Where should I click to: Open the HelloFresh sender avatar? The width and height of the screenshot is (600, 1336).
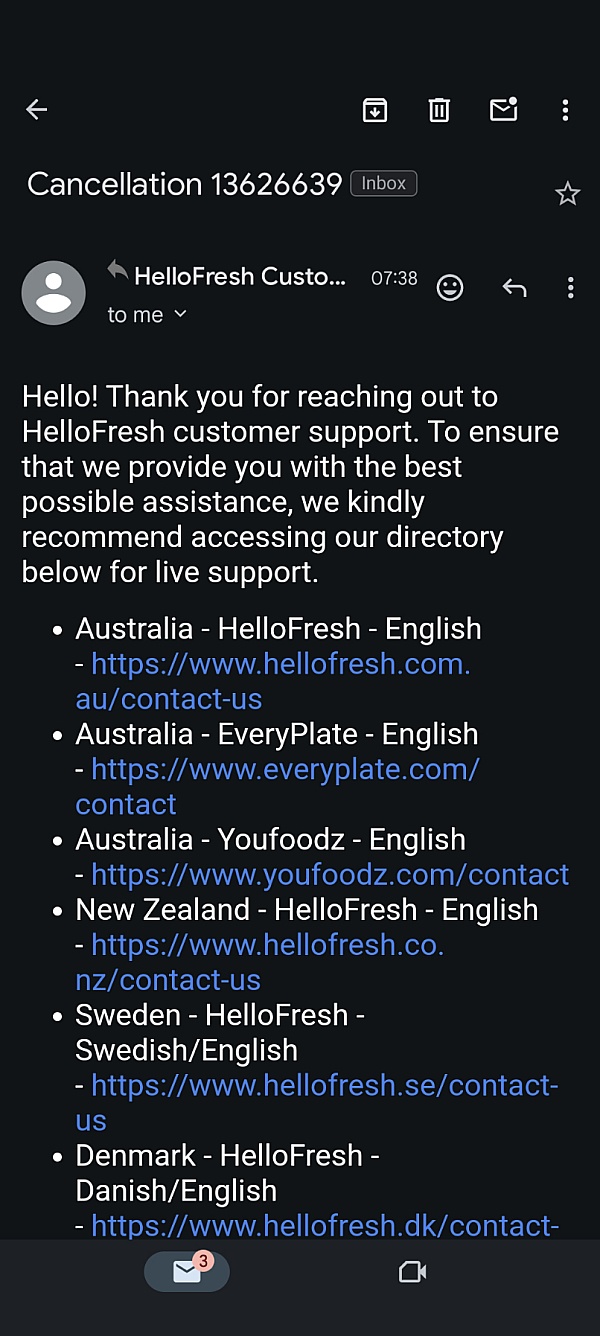click(x=53, y=293)
